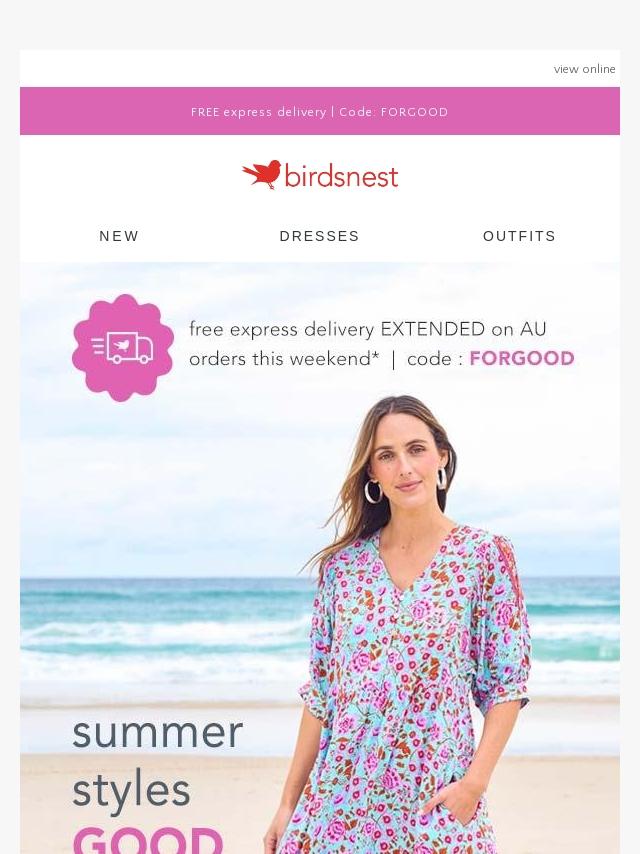This screenshot has width=640, height=854.
Task: Go to the NEW category
Action: click(x=119, y=236)
